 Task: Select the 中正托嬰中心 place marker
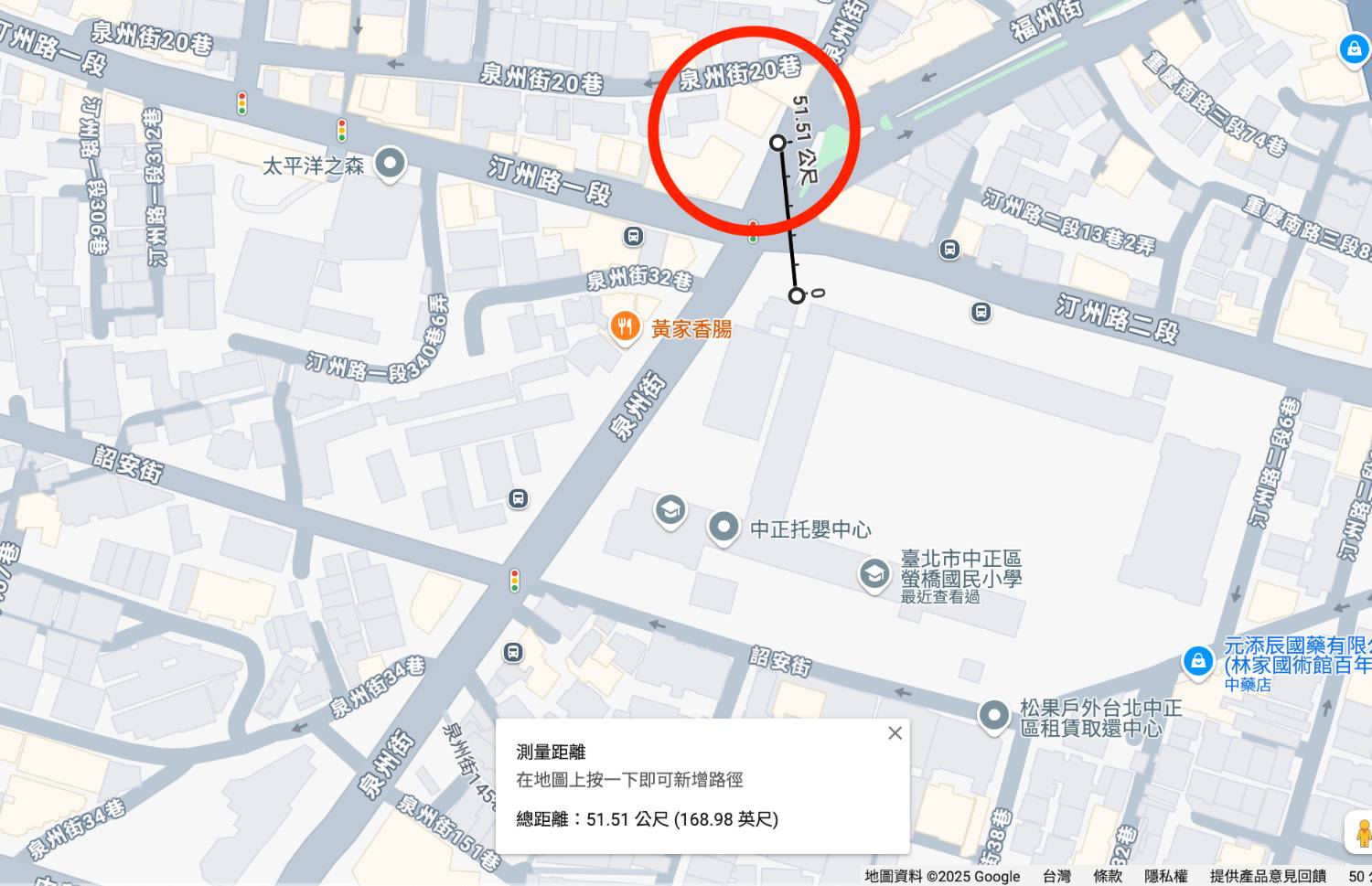point(724,527)
